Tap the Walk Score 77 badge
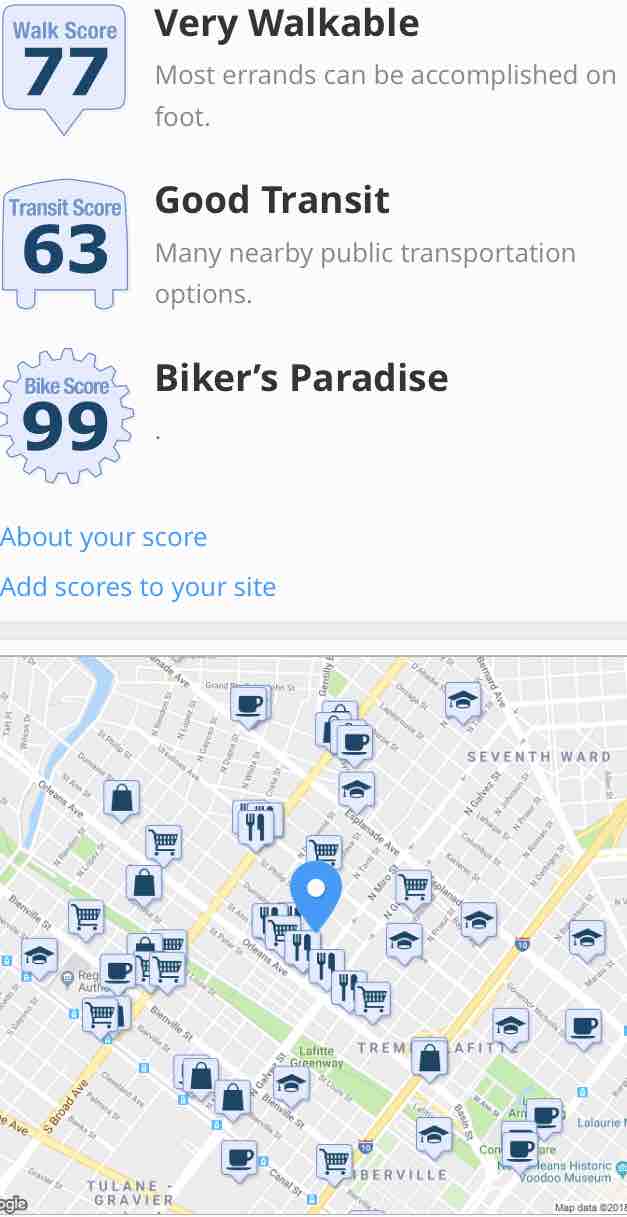This screenshot has height=1217, width=627. pos(65,67)
